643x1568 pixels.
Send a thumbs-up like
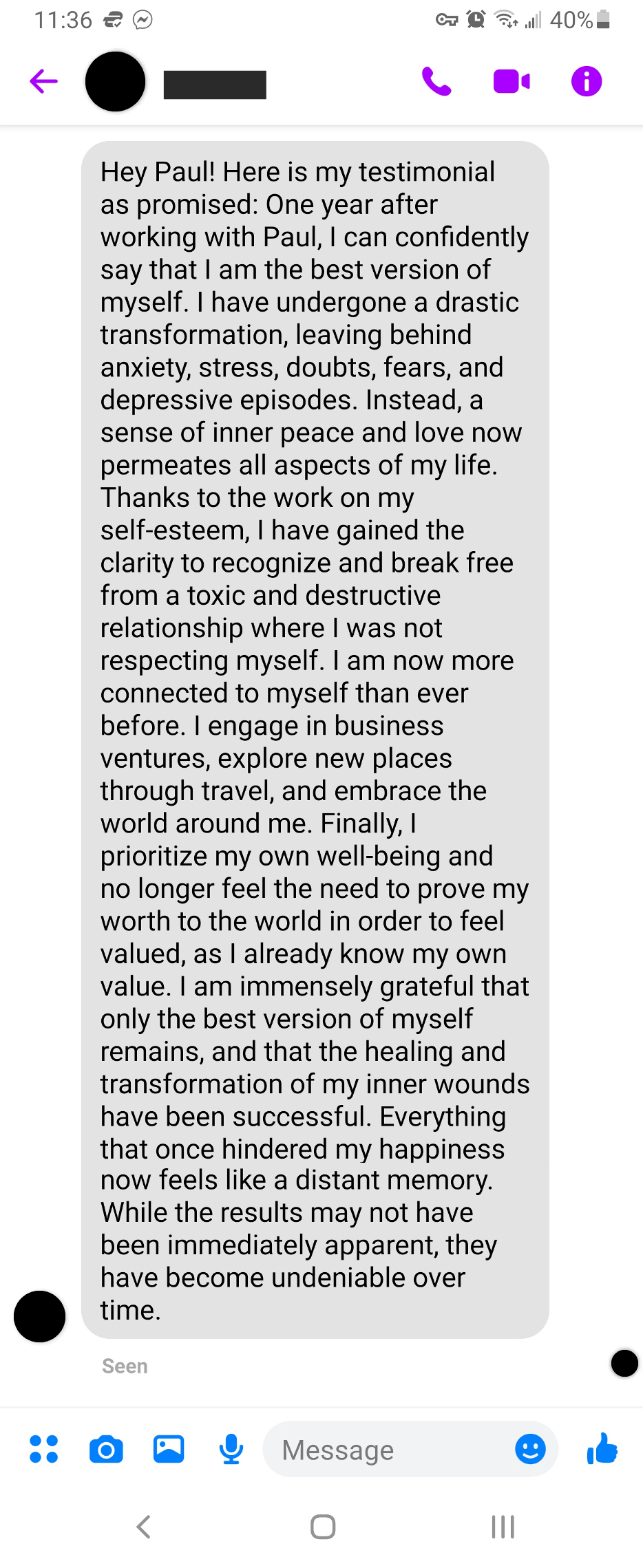tap(602, 1448)
